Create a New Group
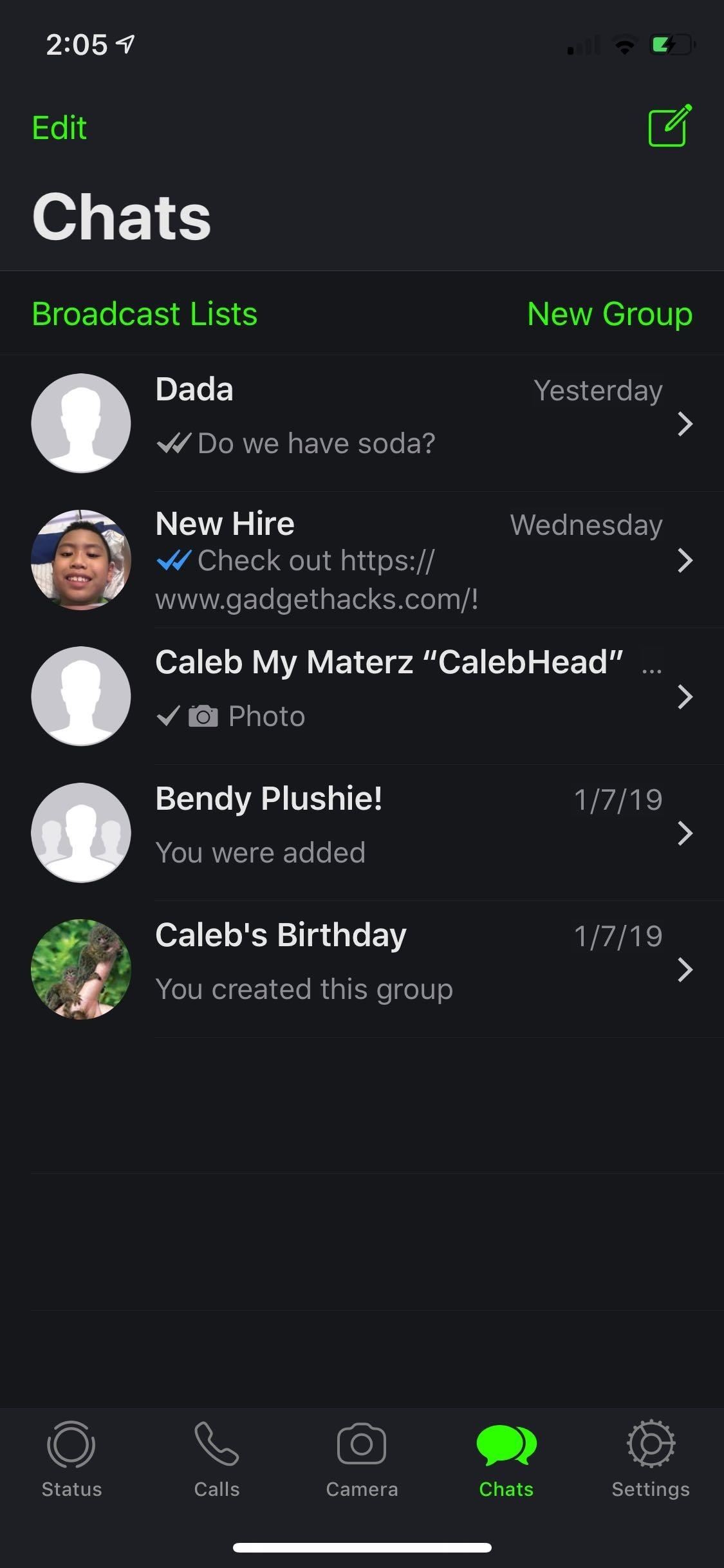 pyautogui.click(x=609, y=314)
